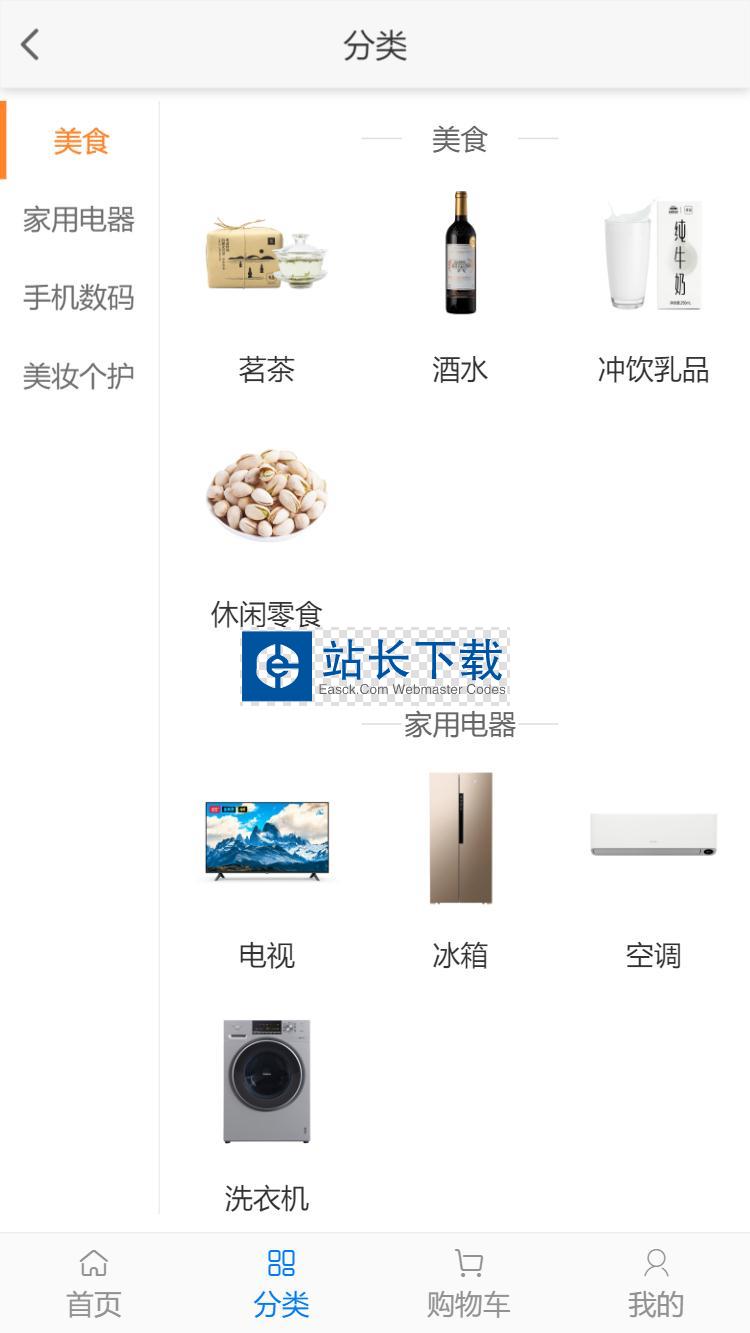Open the 休闲零食 snack subcategory
This screenshot has width=750, height=1333.
pos(266,530)
